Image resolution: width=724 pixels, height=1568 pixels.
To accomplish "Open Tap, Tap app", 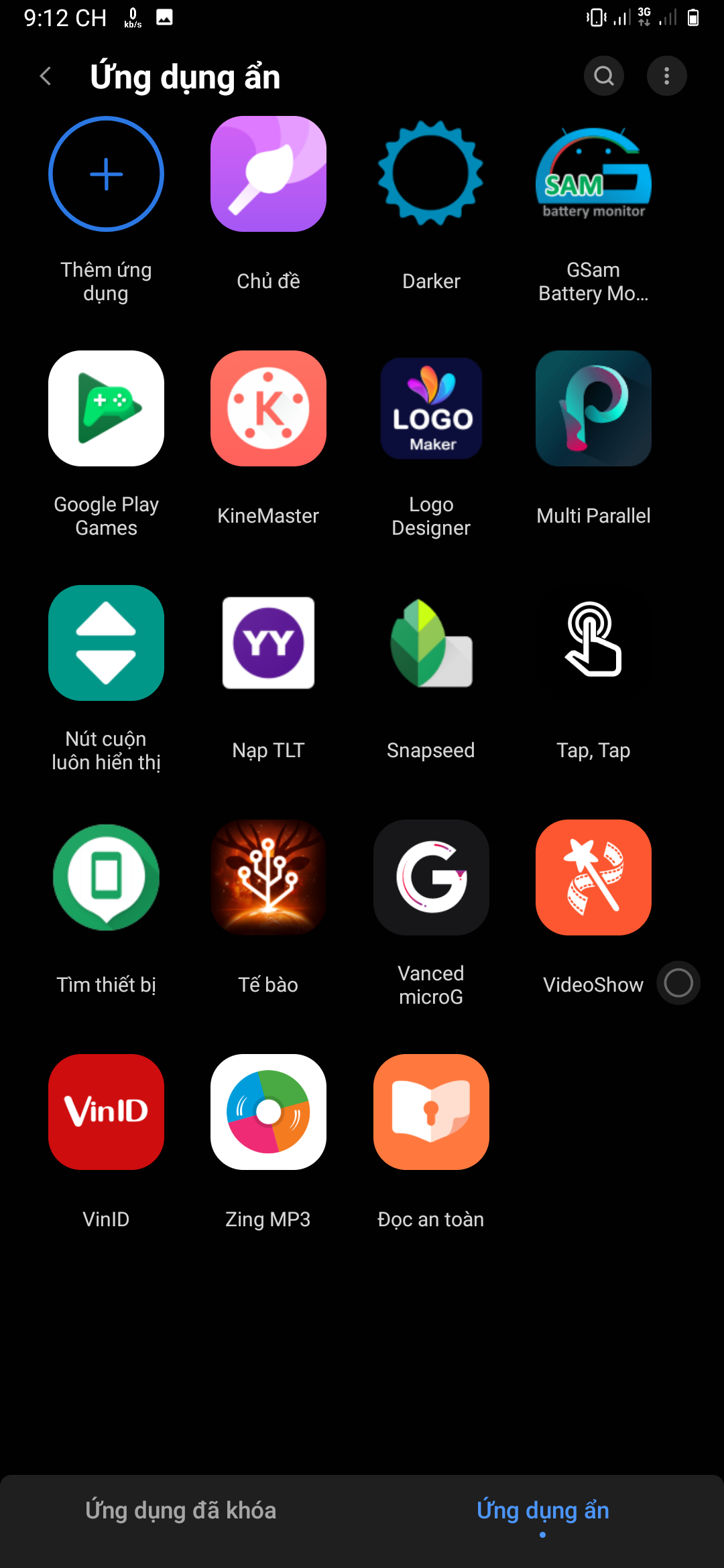I will click(593, 643).
